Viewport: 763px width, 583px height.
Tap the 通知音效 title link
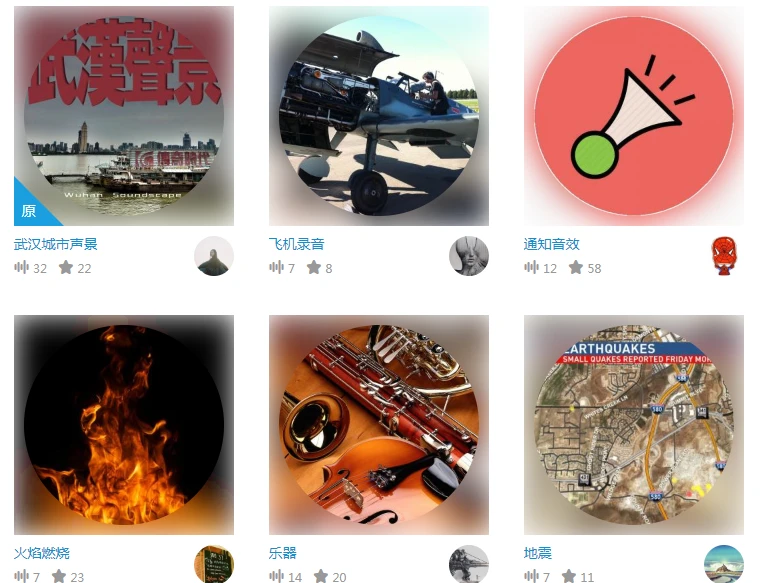coord(552,244)
